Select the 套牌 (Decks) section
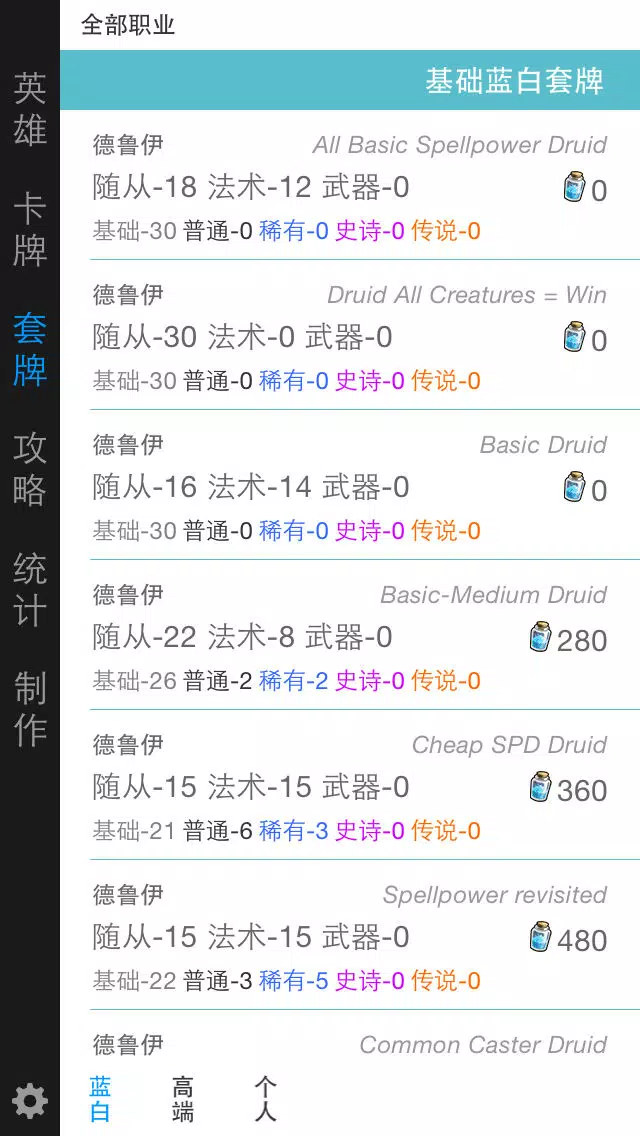640x1136 pixels. click(x=30, y=349)
